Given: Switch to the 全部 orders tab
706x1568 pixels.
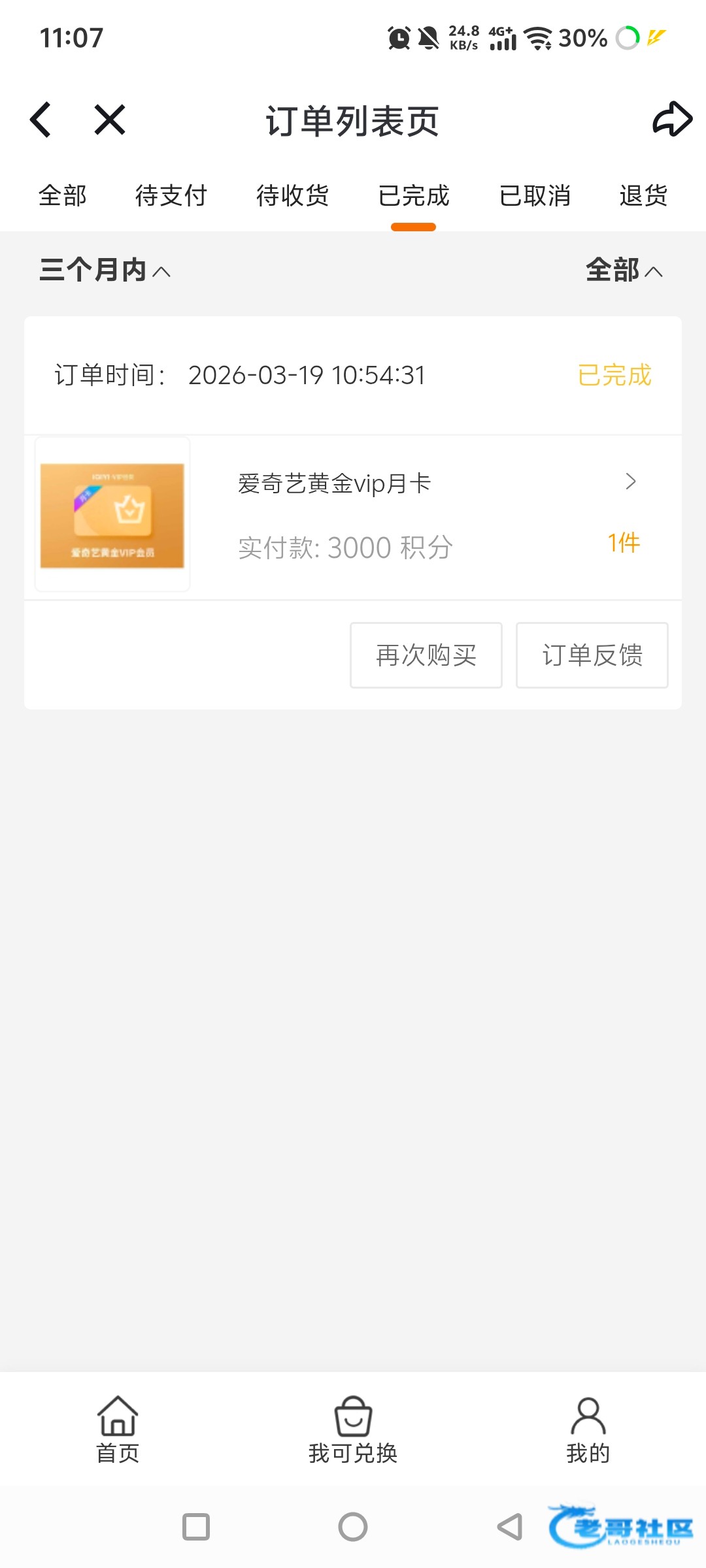Looking at the screenshot, I should pyautogui.click(x=63, y=195).
